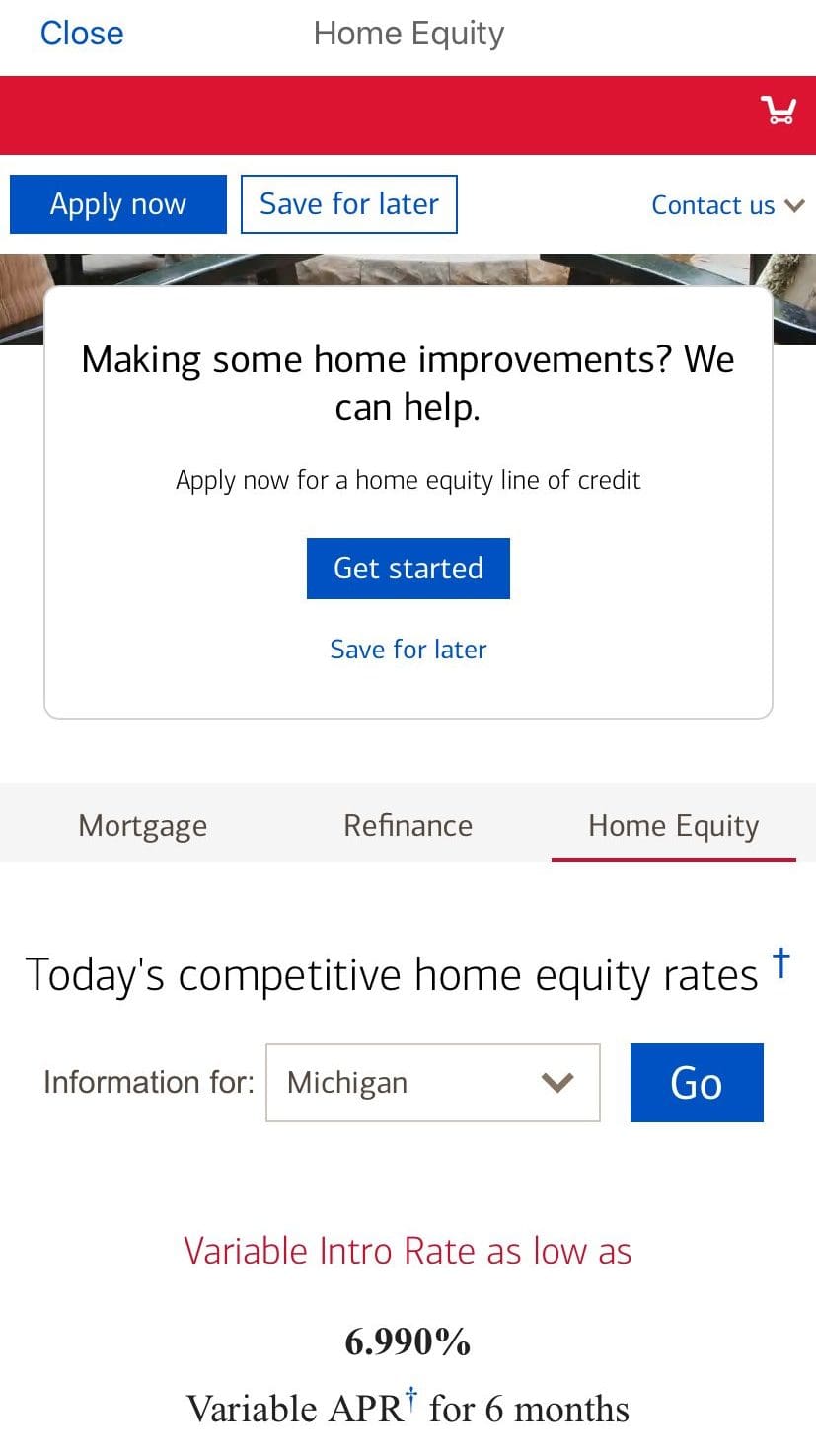Screen dimensions: 816x1456
Task: Click the chevron beside Contact us
Action: click(794, 205)
